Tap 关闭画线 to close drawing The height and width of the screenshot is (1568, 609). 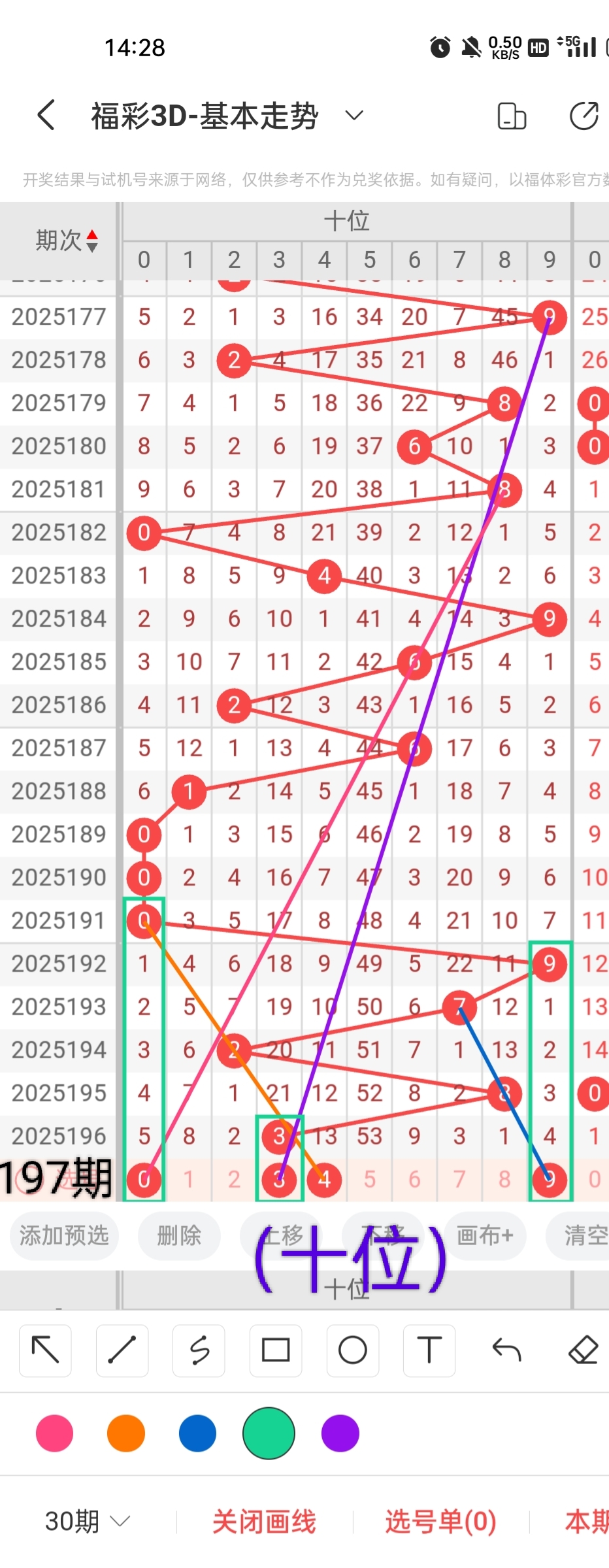pos(264,1522)
